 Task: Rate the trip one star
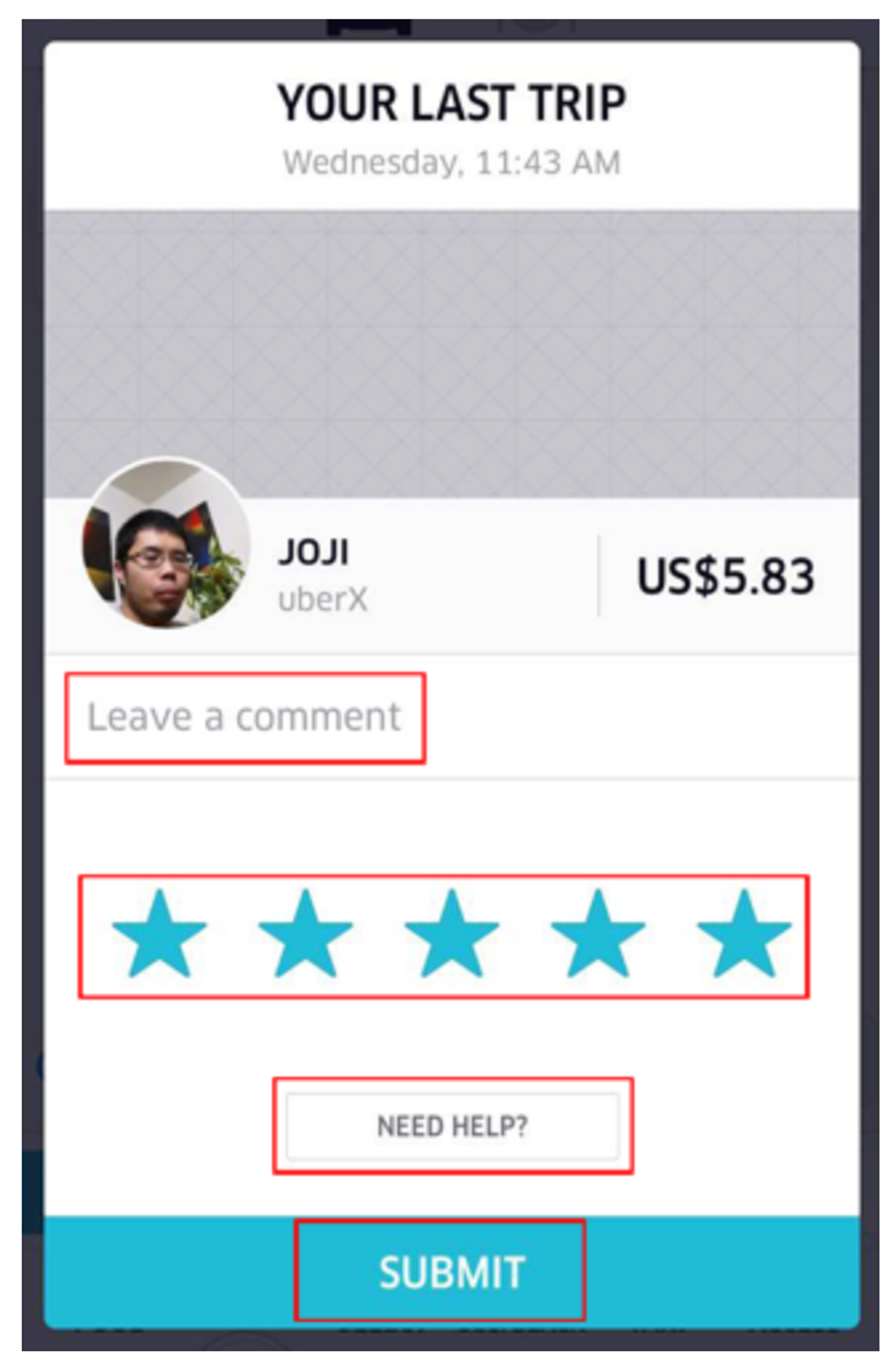click(x=159, y=935)
